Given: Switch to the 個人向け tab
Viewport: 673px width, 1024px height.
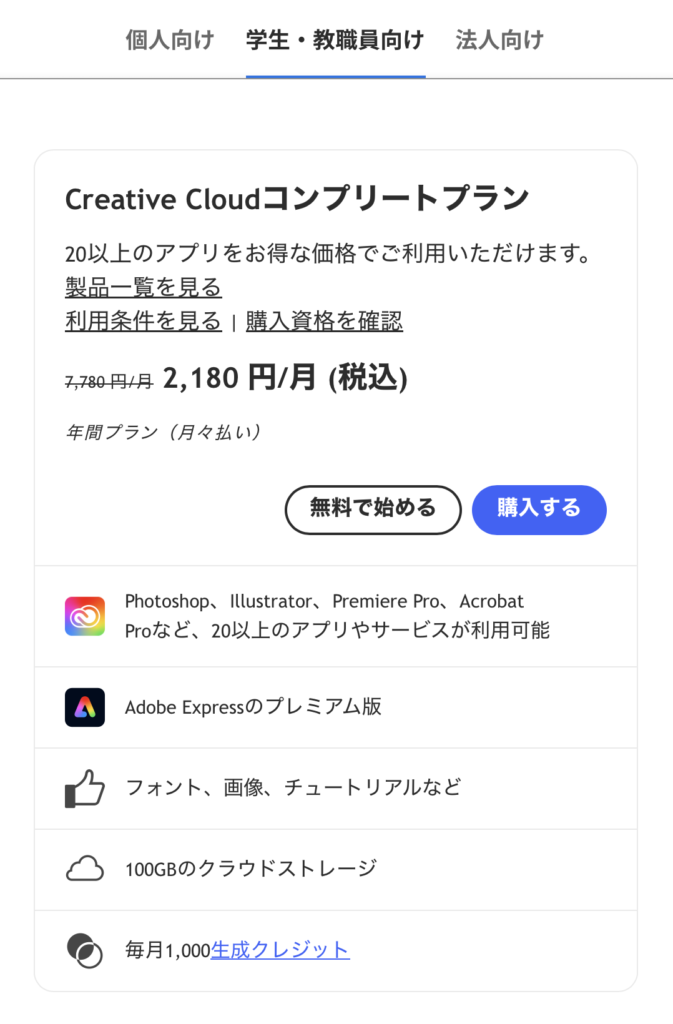Looking at the screenshot, I should tap(169, 40).
